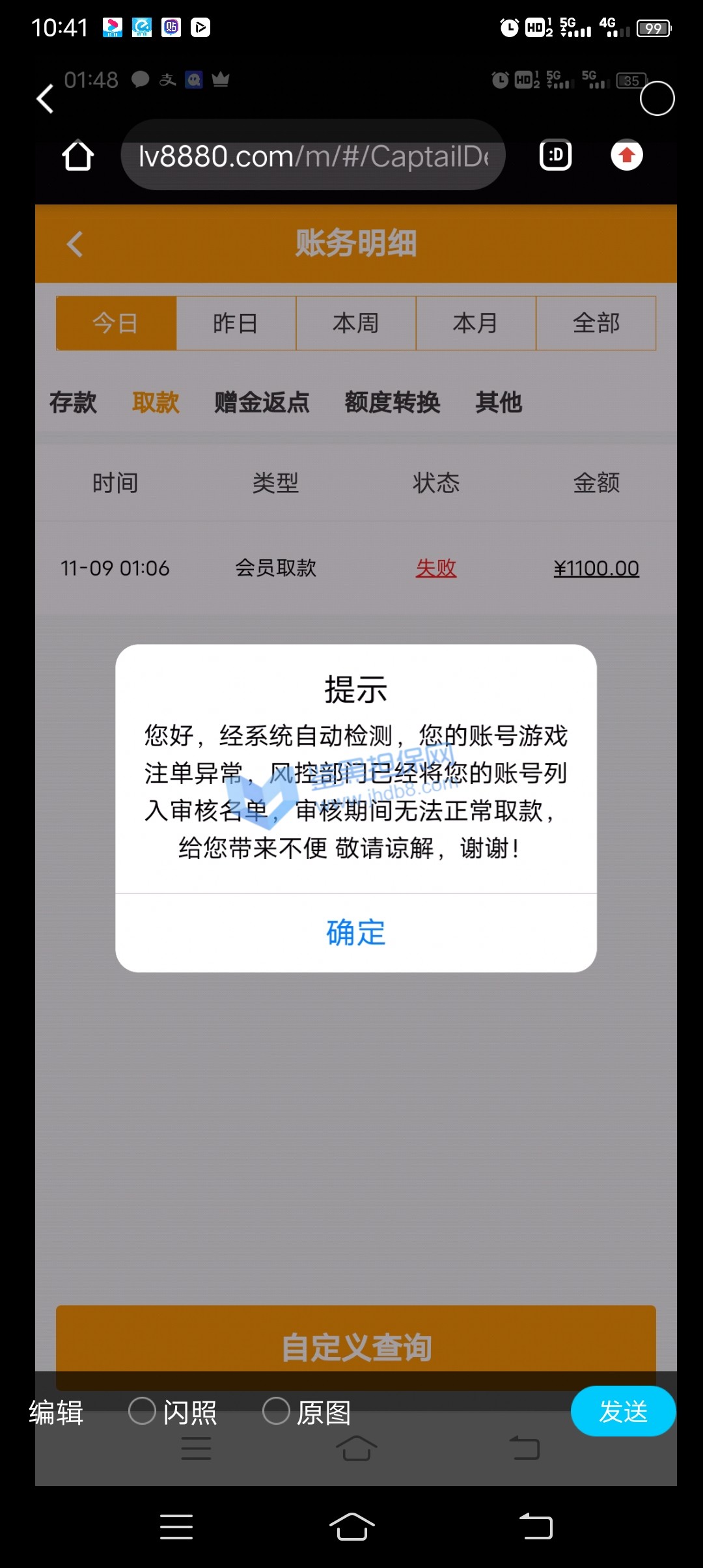Go back from the image preview
This screenshot has height=1568, width=703.
[44, 99]
